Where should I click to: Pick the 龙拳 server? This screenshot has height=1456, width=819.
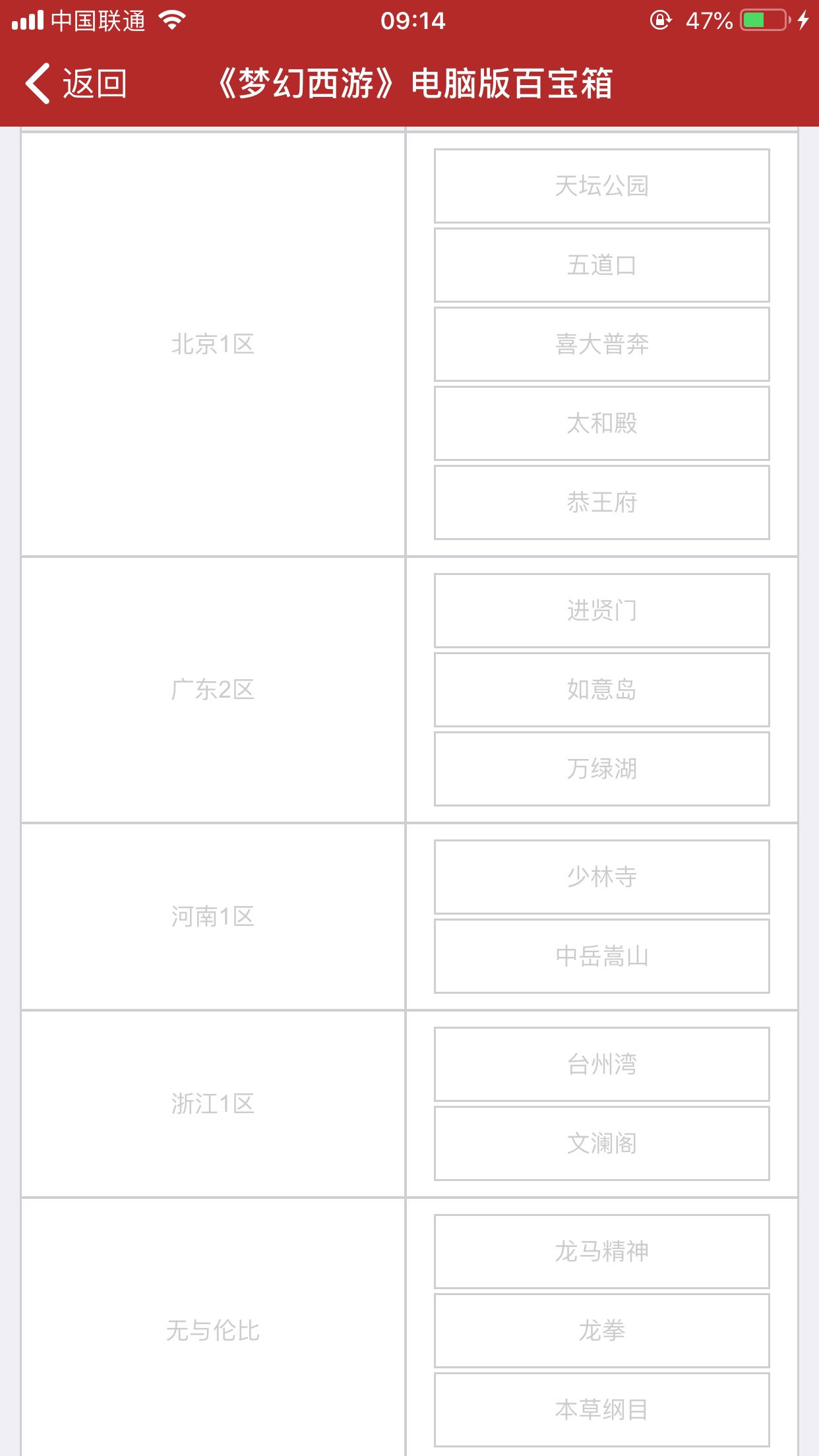pyautogui.click(x=601, y=1331)
